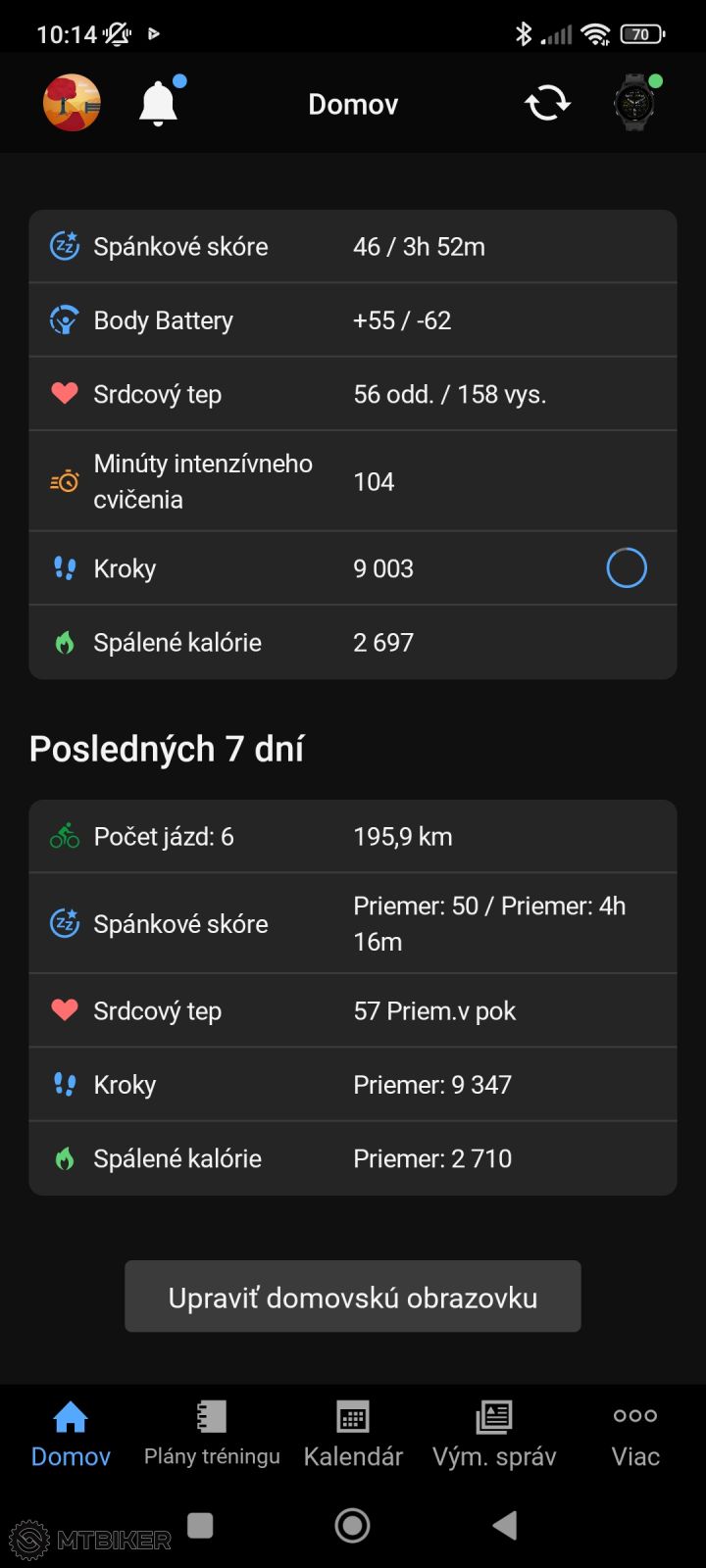Open today's Spánkové skóre 46 row
706x1568 pixels.
click(x=353, y=247)
